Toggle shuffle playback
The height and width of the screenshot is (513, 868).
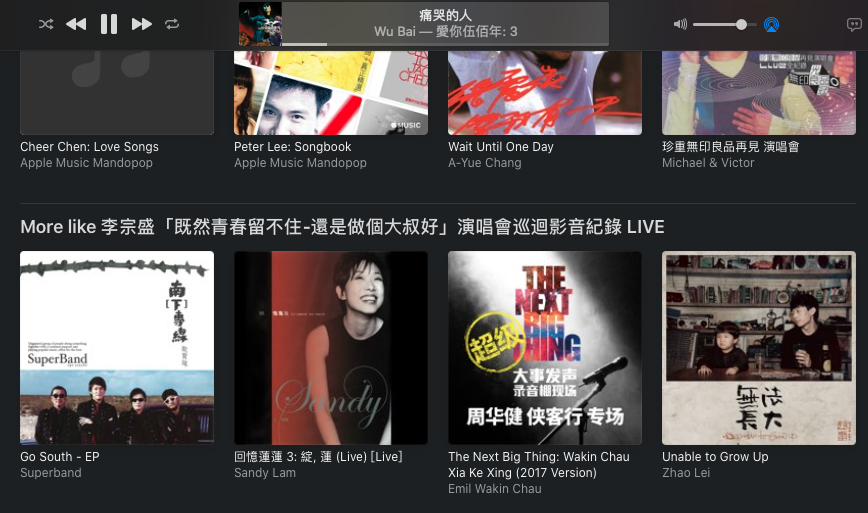click(46, 24)
